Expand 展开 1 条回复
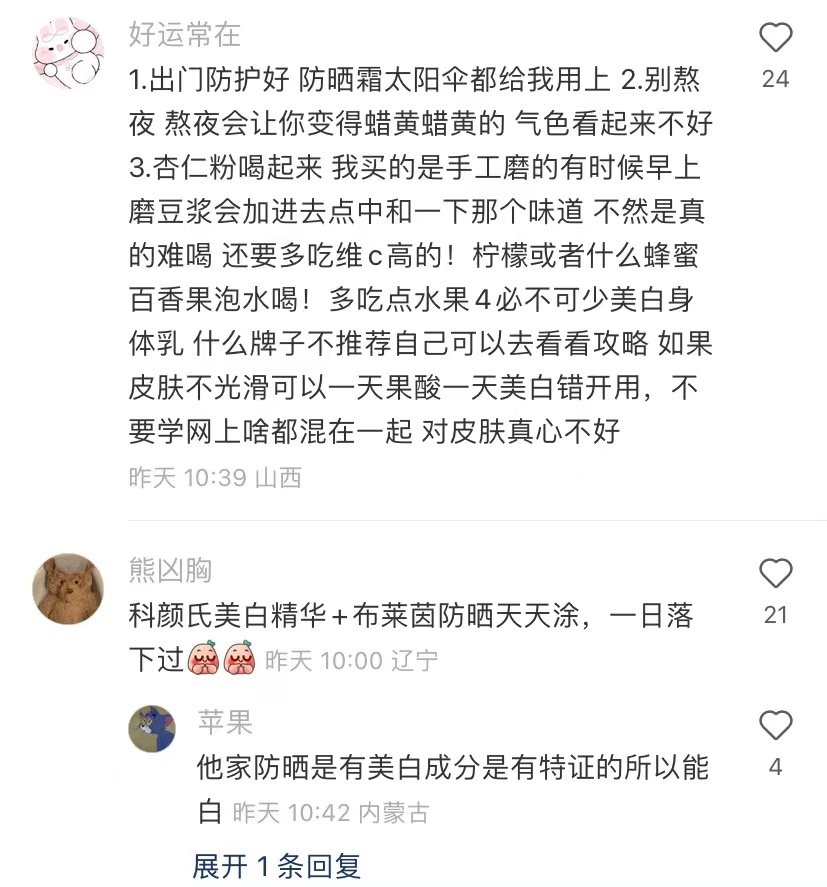 276,866
